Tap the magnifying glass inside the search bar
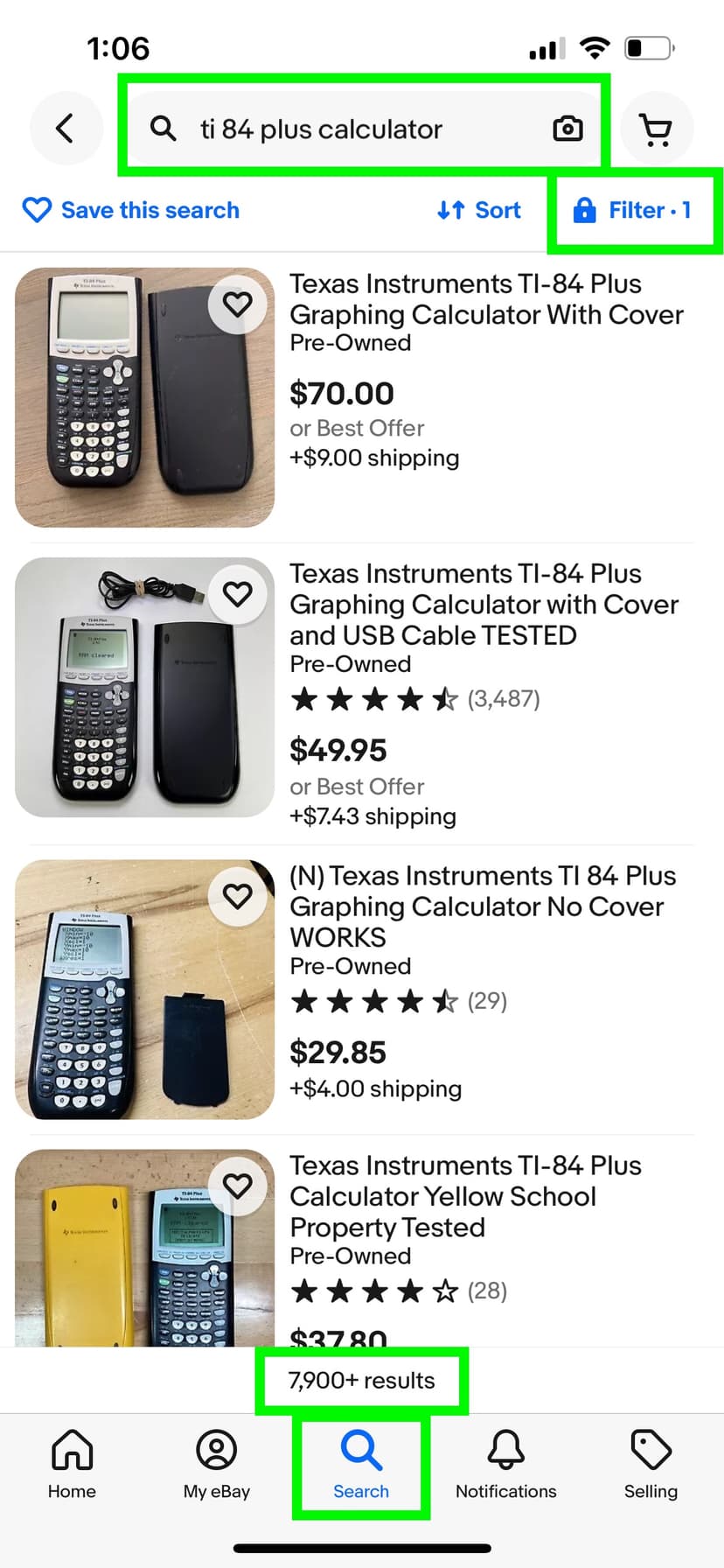The height and width of the screenshot is (1568, 724). pos(163,128)
